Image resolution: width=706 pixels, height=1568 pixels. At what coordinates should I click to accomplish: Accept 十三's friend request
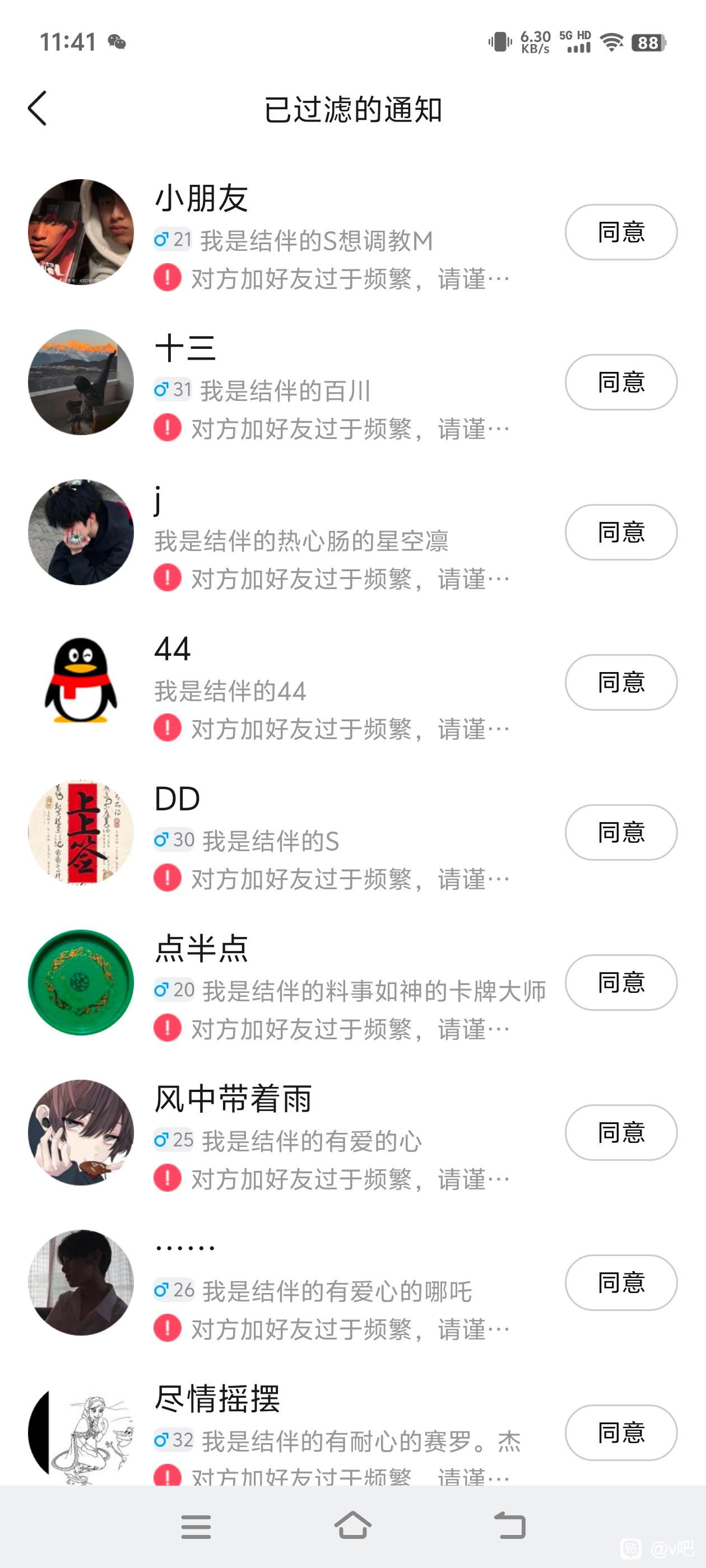[x=620, y=382]
